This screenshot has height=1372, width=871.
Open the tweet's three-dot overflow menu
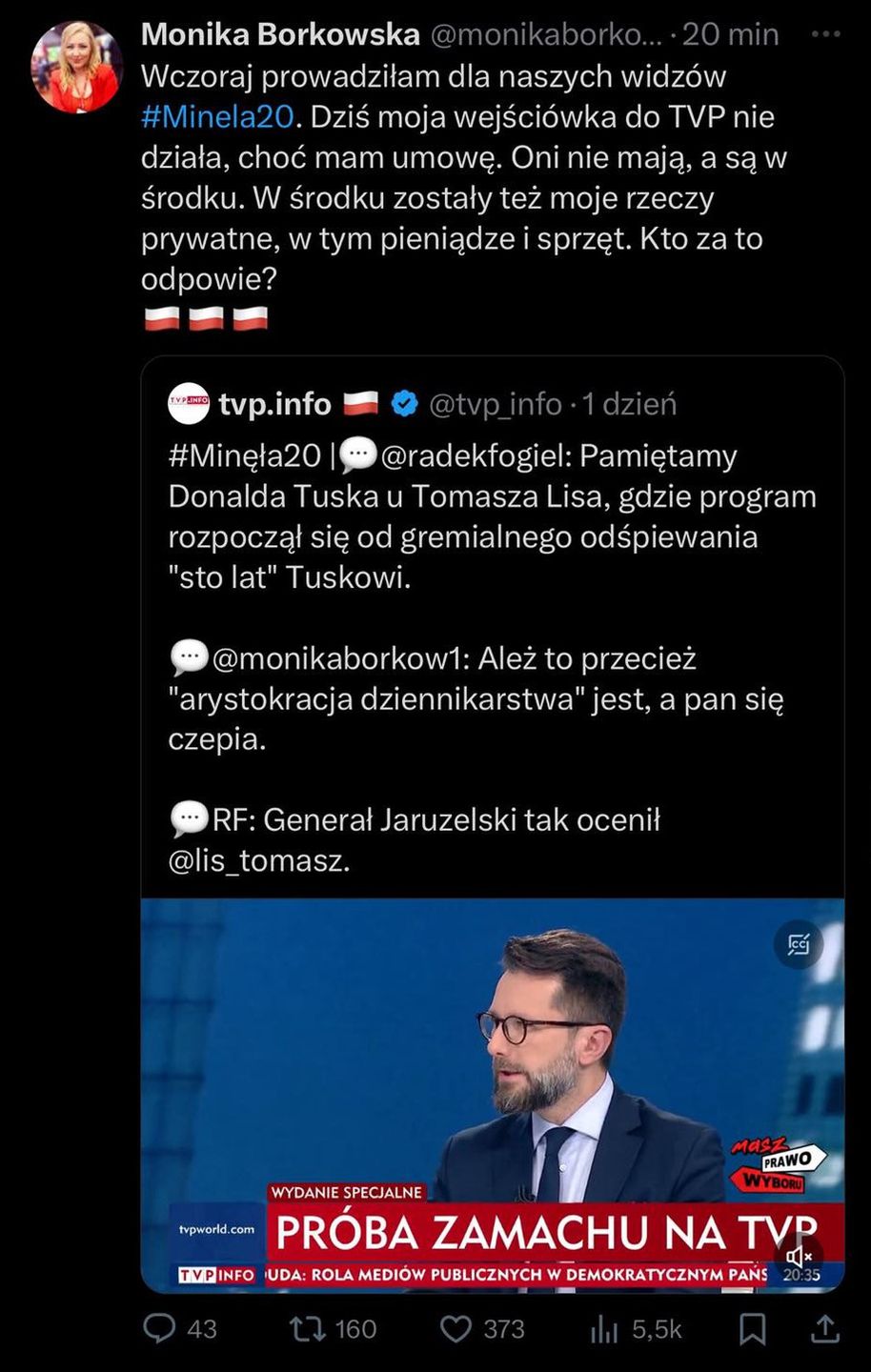(x=824, y=34)
